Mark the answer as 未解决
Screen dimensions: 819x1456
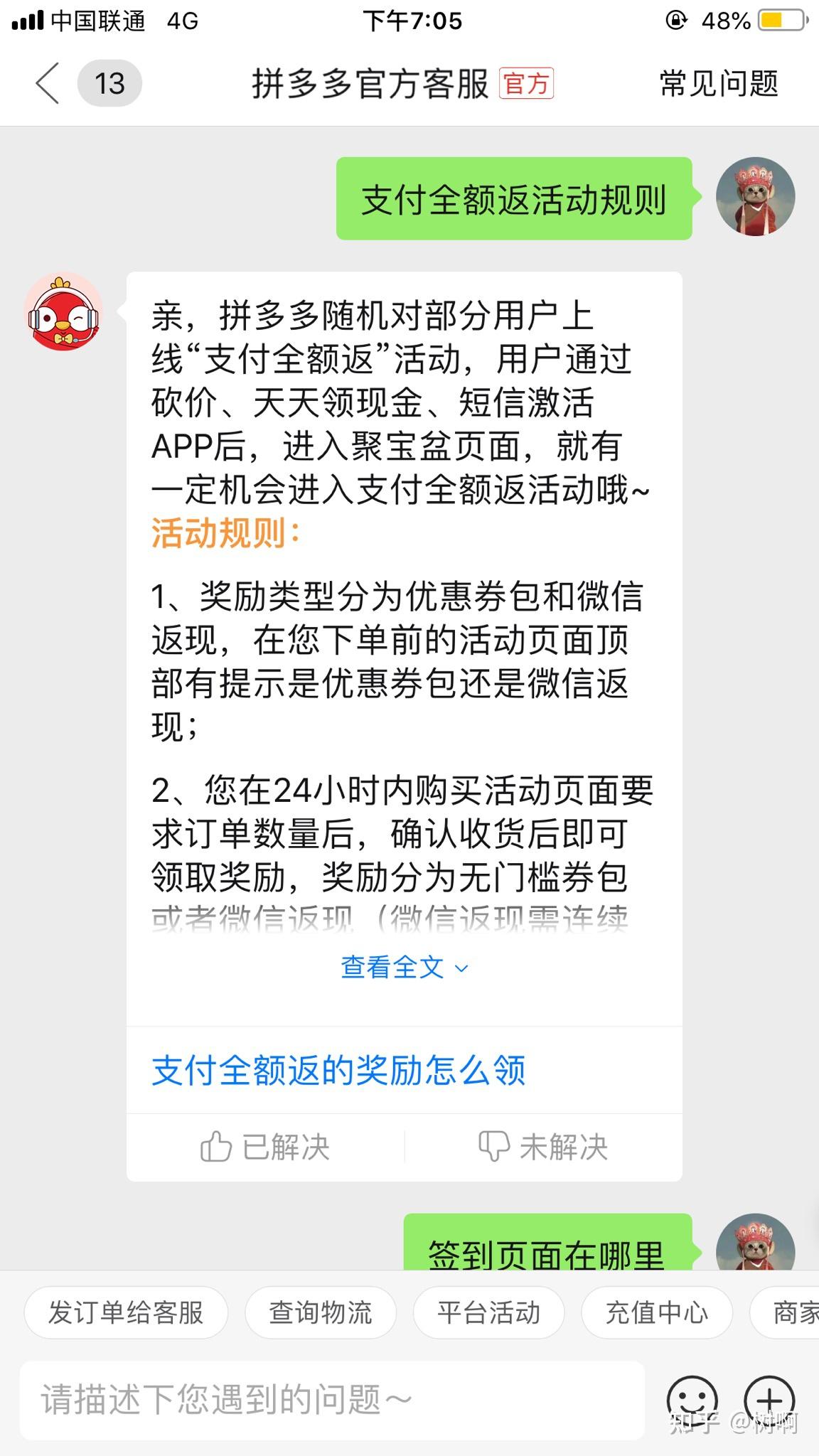click(547, 1145)
